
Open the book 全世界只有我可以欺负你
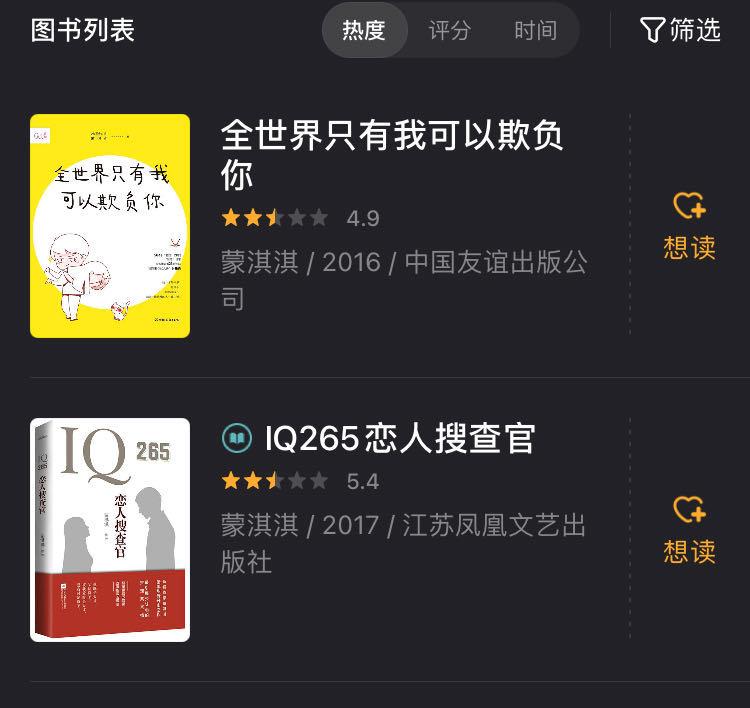(x=404, y=153)
